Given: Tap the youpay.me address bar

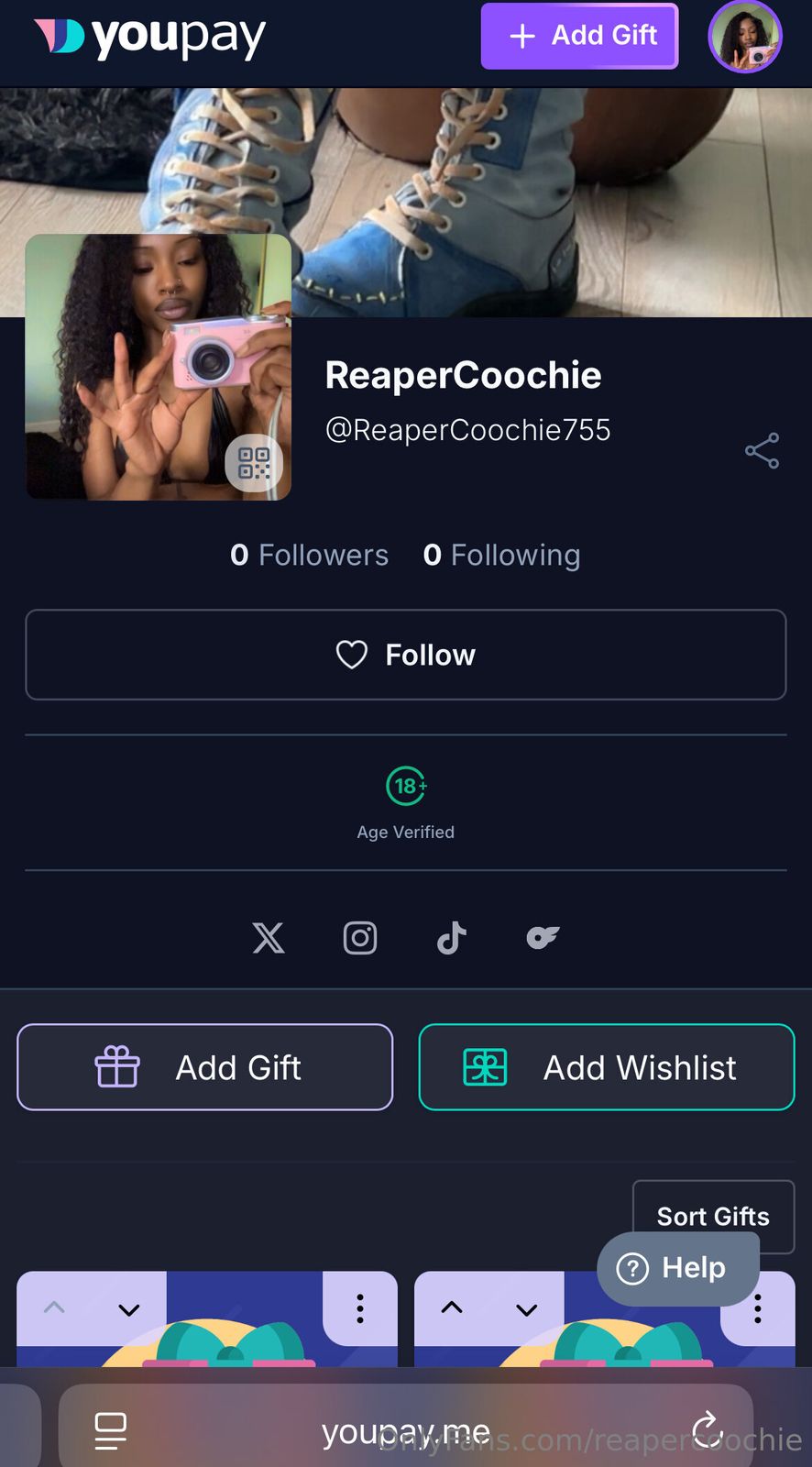Looking at the screenshot, I should tap(405, 1431).
